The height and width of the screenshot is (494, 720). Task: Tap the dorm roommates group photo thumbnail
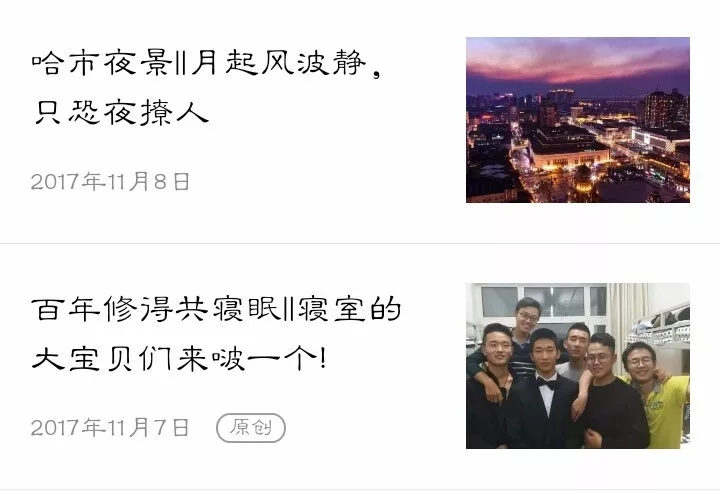pyautogui.click(x=577, y=365)
